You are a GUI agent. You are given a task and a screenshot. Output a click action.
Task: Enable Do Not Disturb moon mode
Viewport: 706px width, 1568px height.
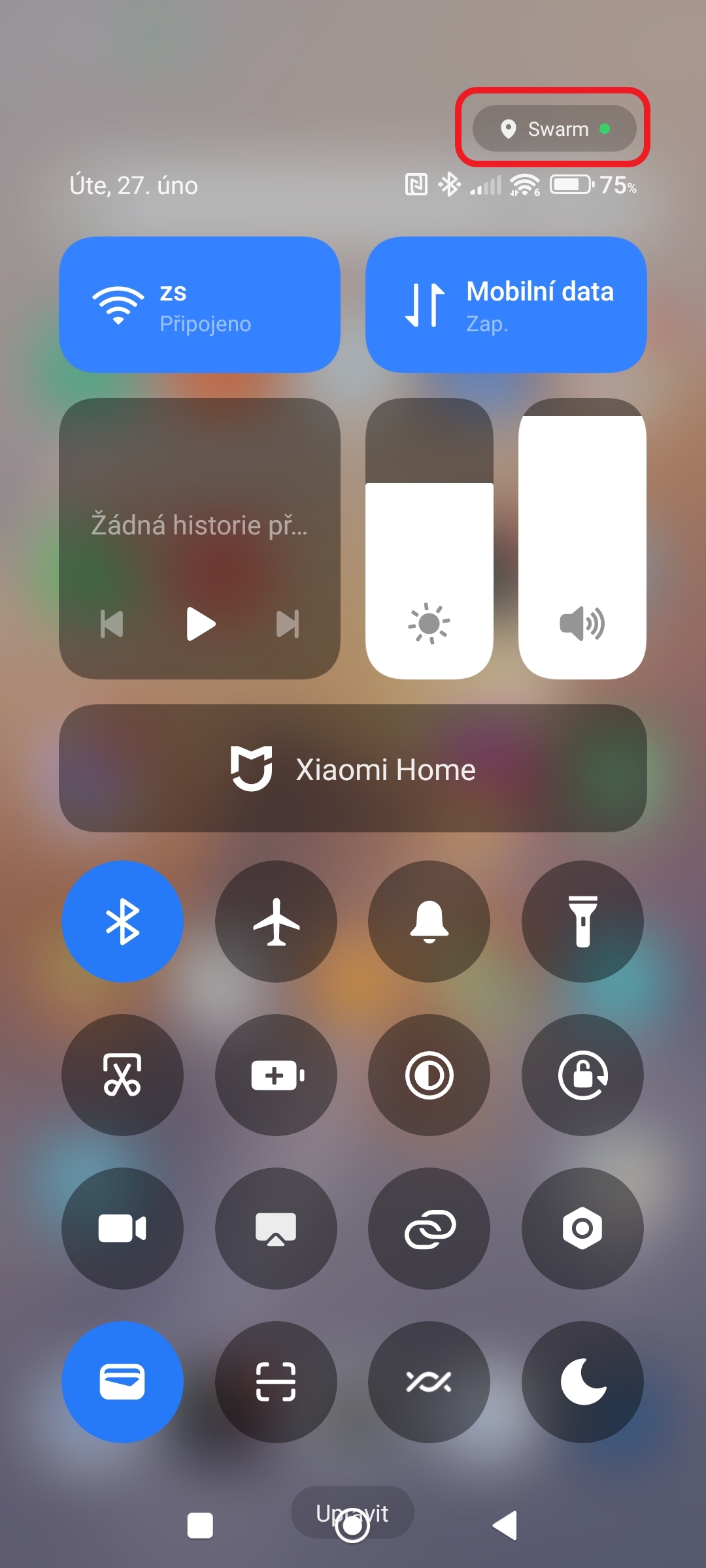pyautogui.click(x=582, y=1382)
